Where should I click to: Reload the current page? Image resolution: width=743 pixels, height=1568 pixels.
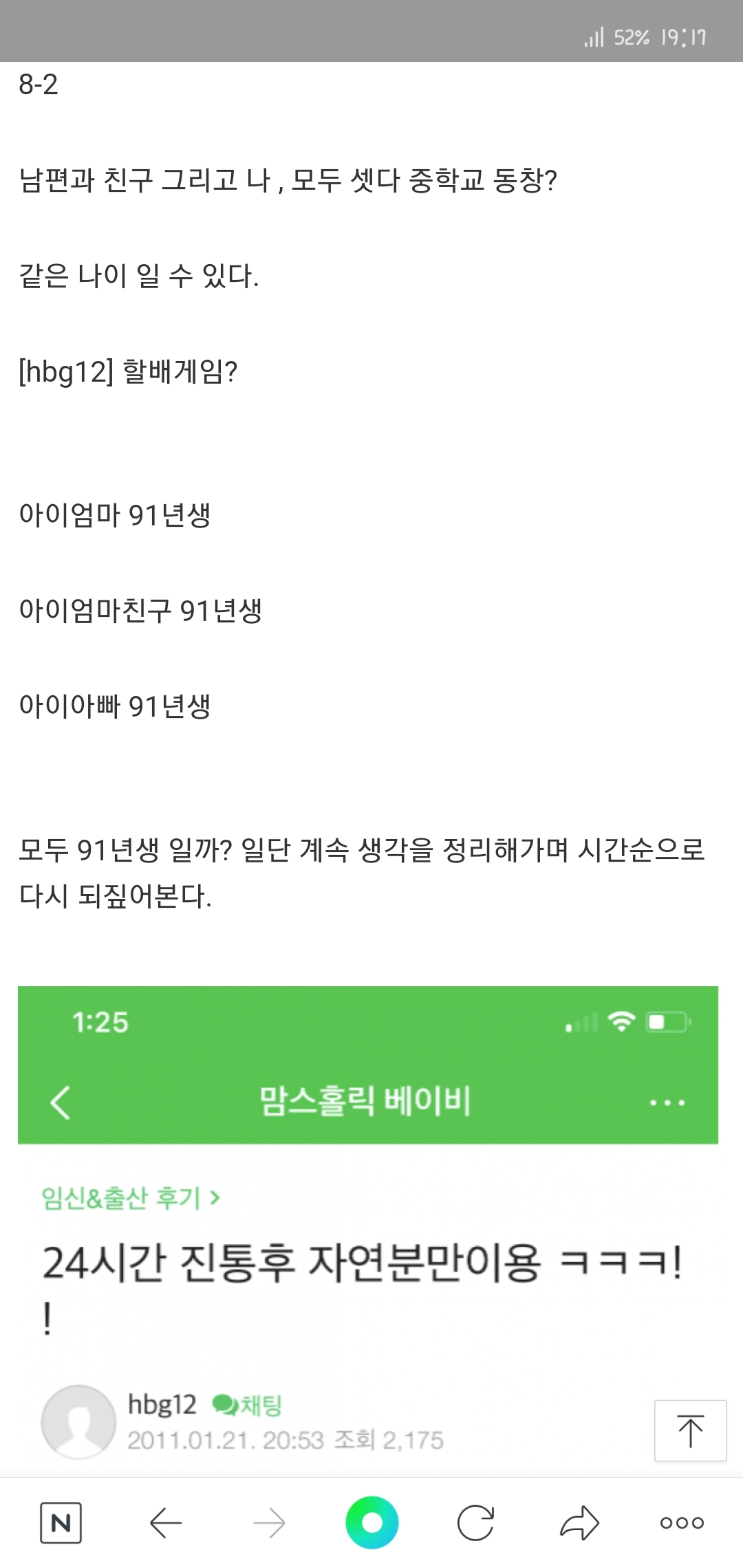[x=475, y=1523]
